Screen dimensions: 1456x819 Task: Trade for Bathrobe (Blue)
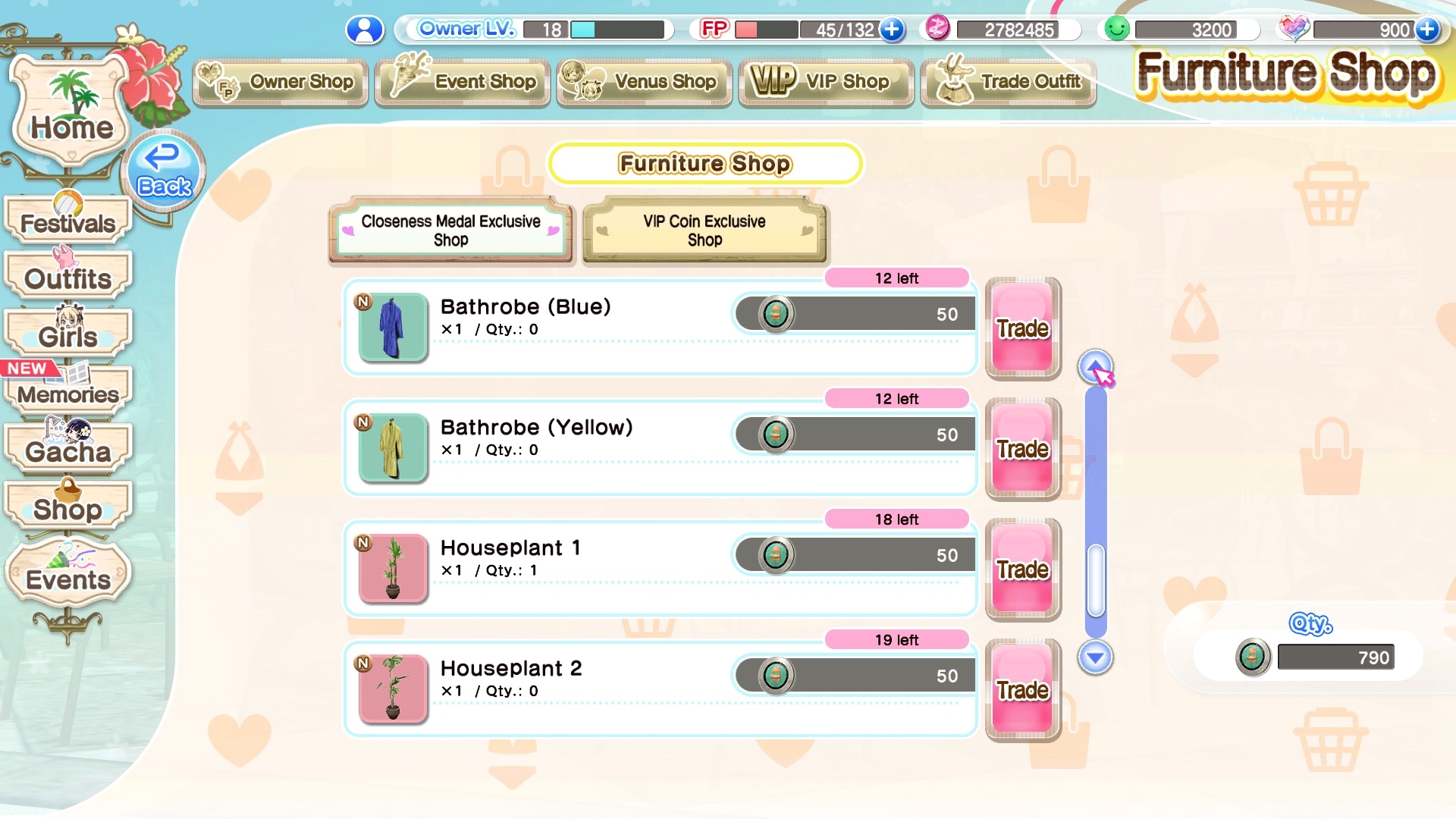pos(1023,328)
